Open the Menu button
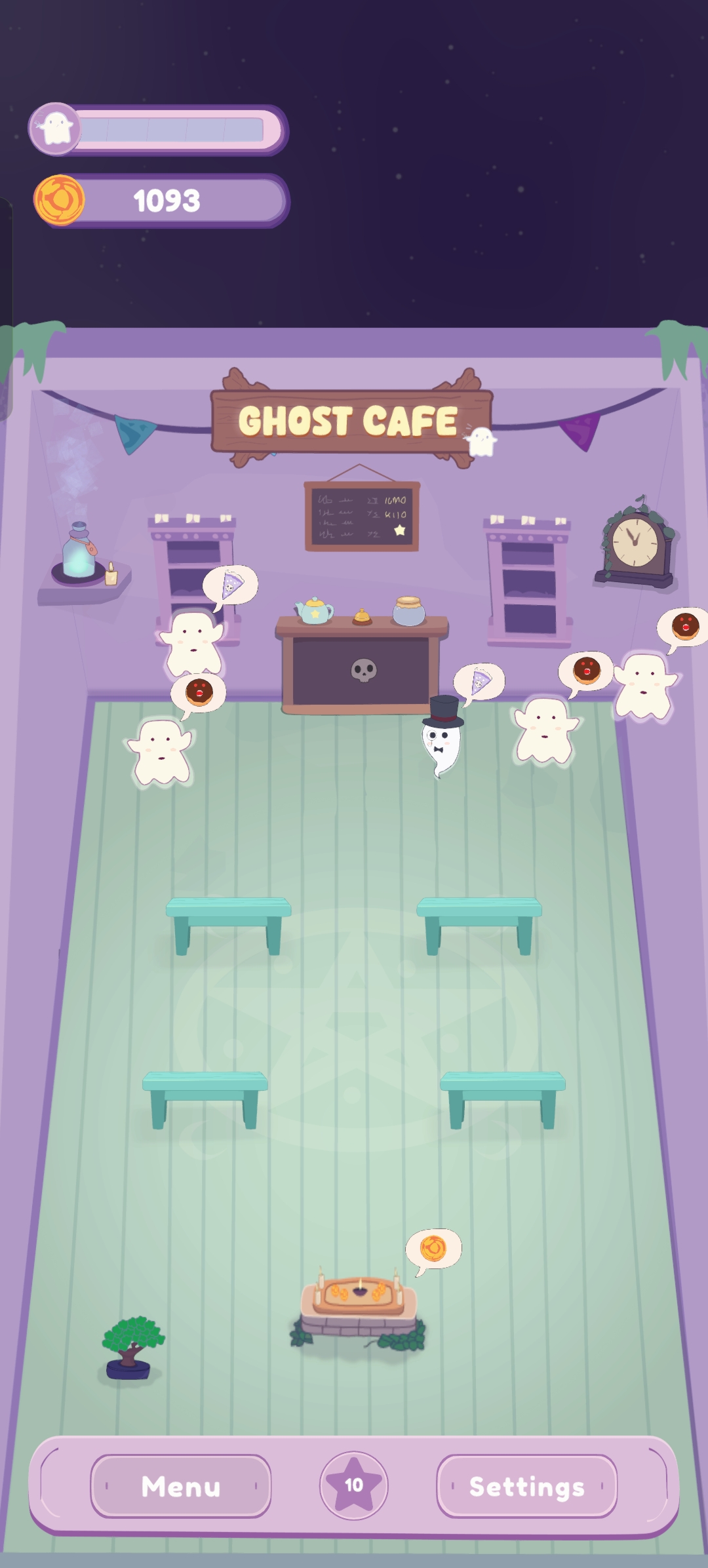The width and height of the screenshot is (708, 1568). [180, 1486]
